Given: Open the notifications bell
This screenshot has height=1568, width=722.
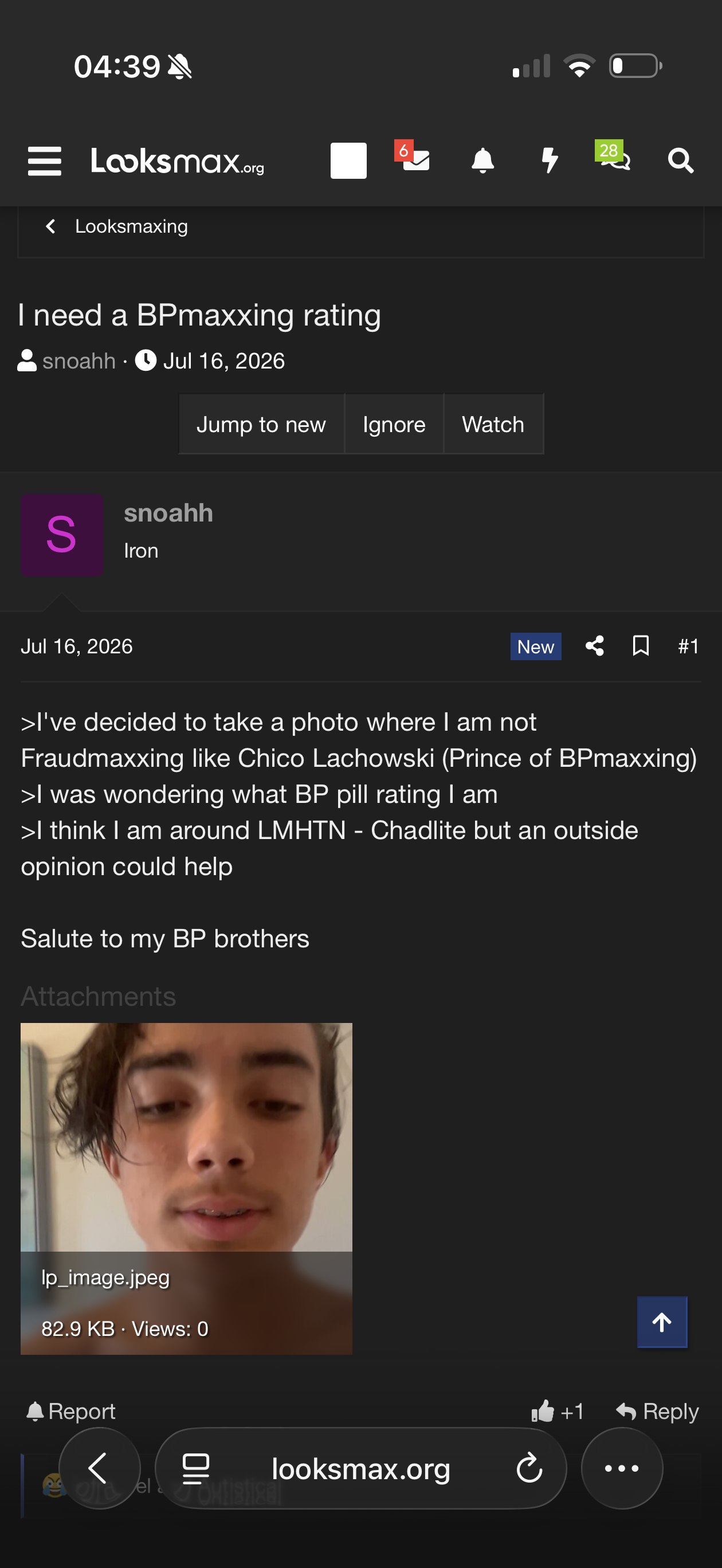Looking at the screenshot, I should pos(482,160).
